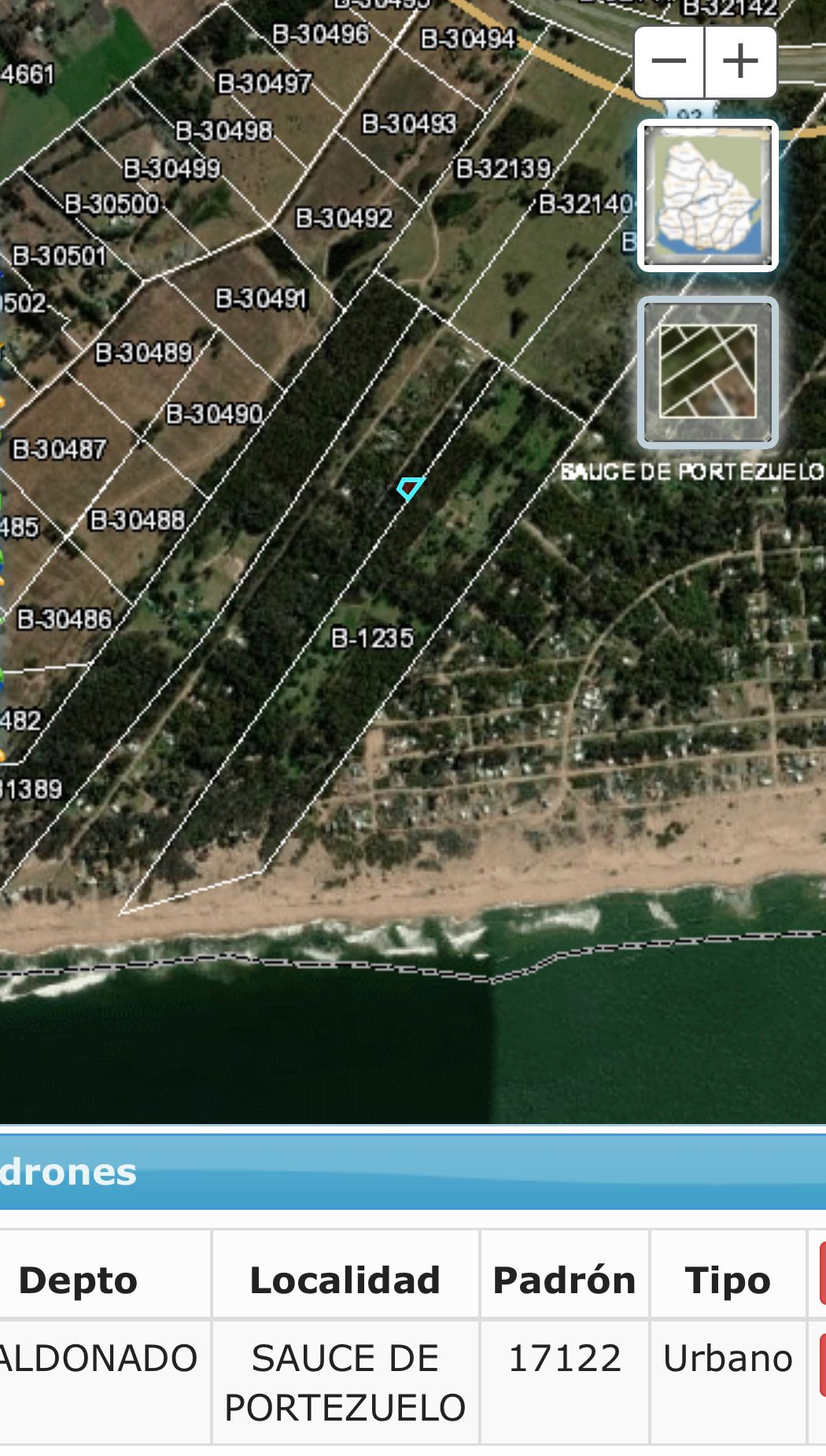The image size is (826, 1456).
Task: Open the Uruguay overview map thumbnail
Action: tap(707, 195)
